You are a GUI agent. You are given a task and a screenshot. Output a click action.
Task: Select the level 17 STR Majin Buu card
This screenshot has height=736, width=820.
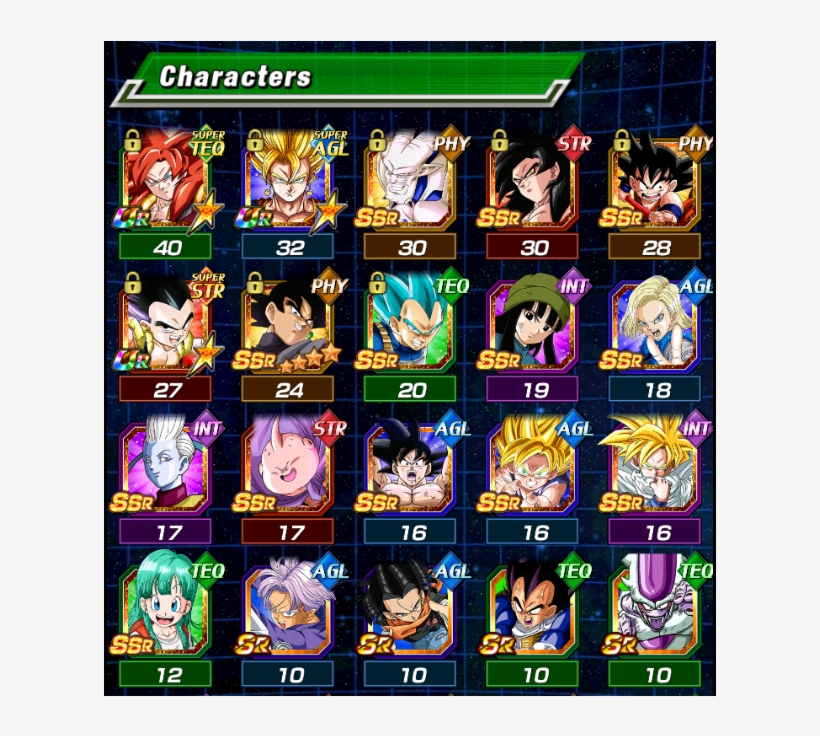[289, 472]
